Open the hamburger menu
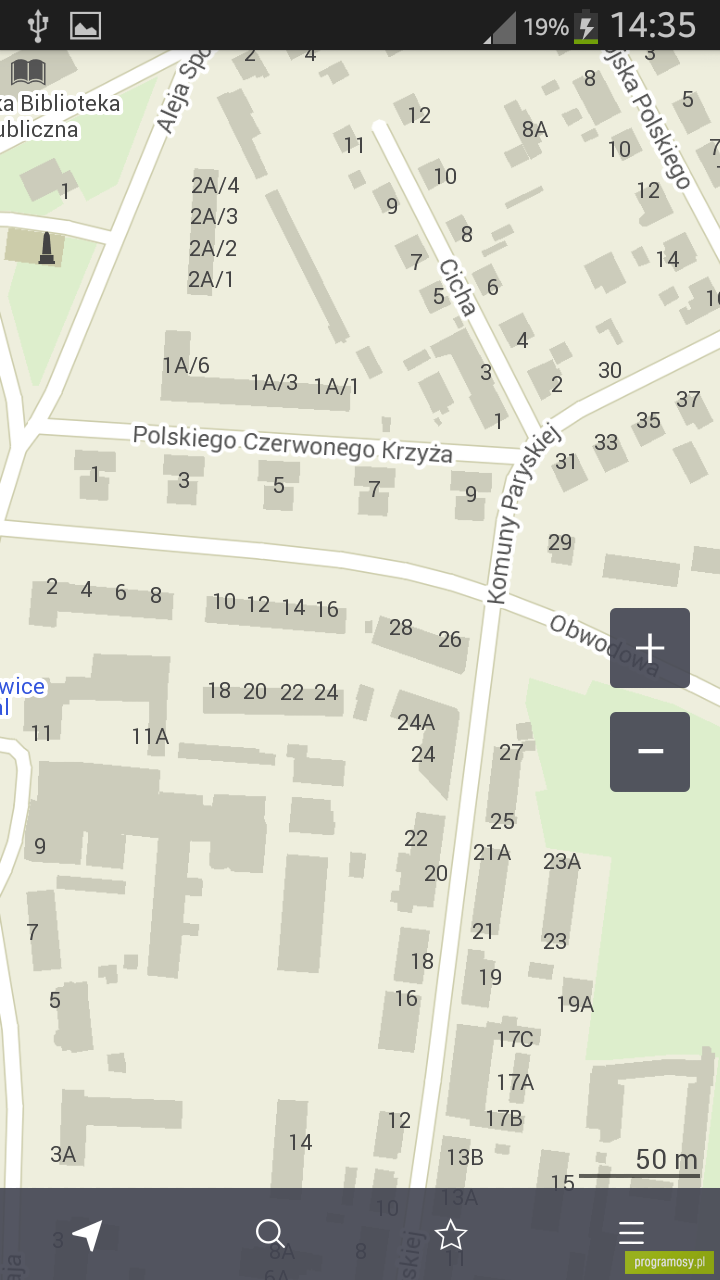The image size is (720, 1280). [x=631, y=1234]
